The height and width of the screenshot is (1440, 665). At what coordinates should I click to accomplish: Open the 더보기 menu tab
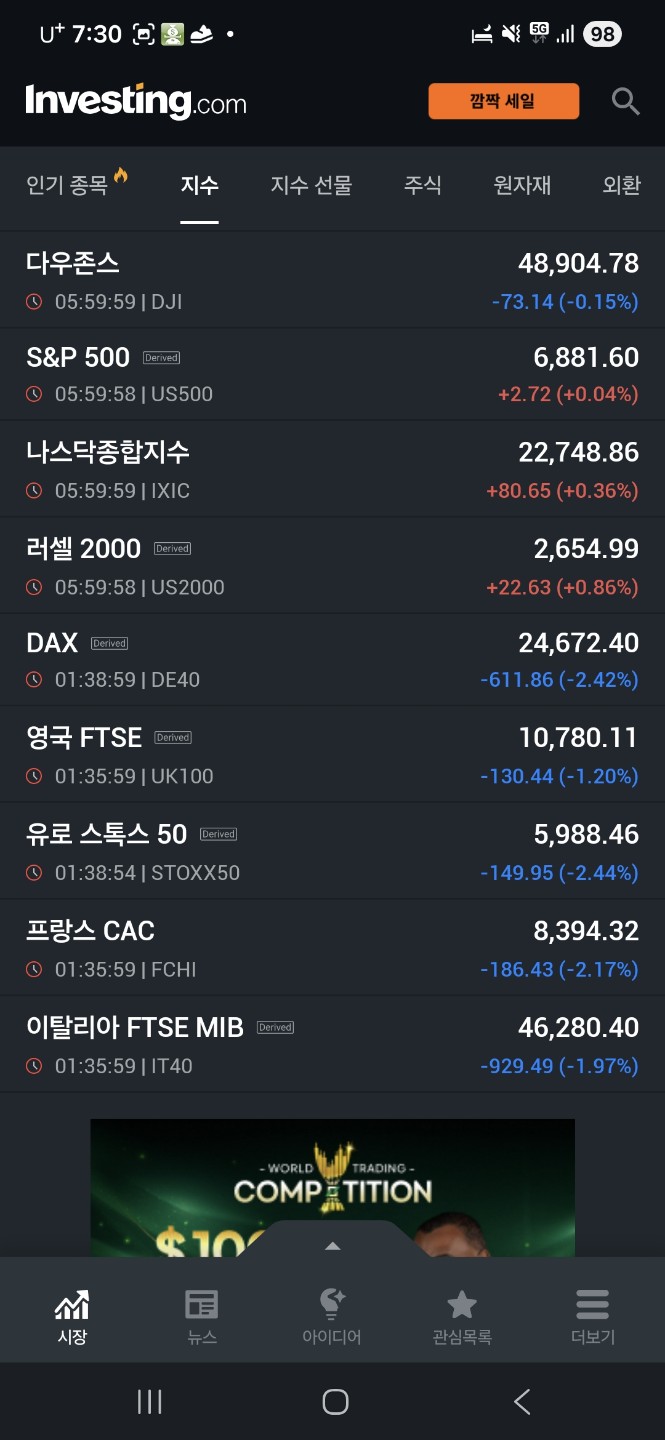(592, 1316)
